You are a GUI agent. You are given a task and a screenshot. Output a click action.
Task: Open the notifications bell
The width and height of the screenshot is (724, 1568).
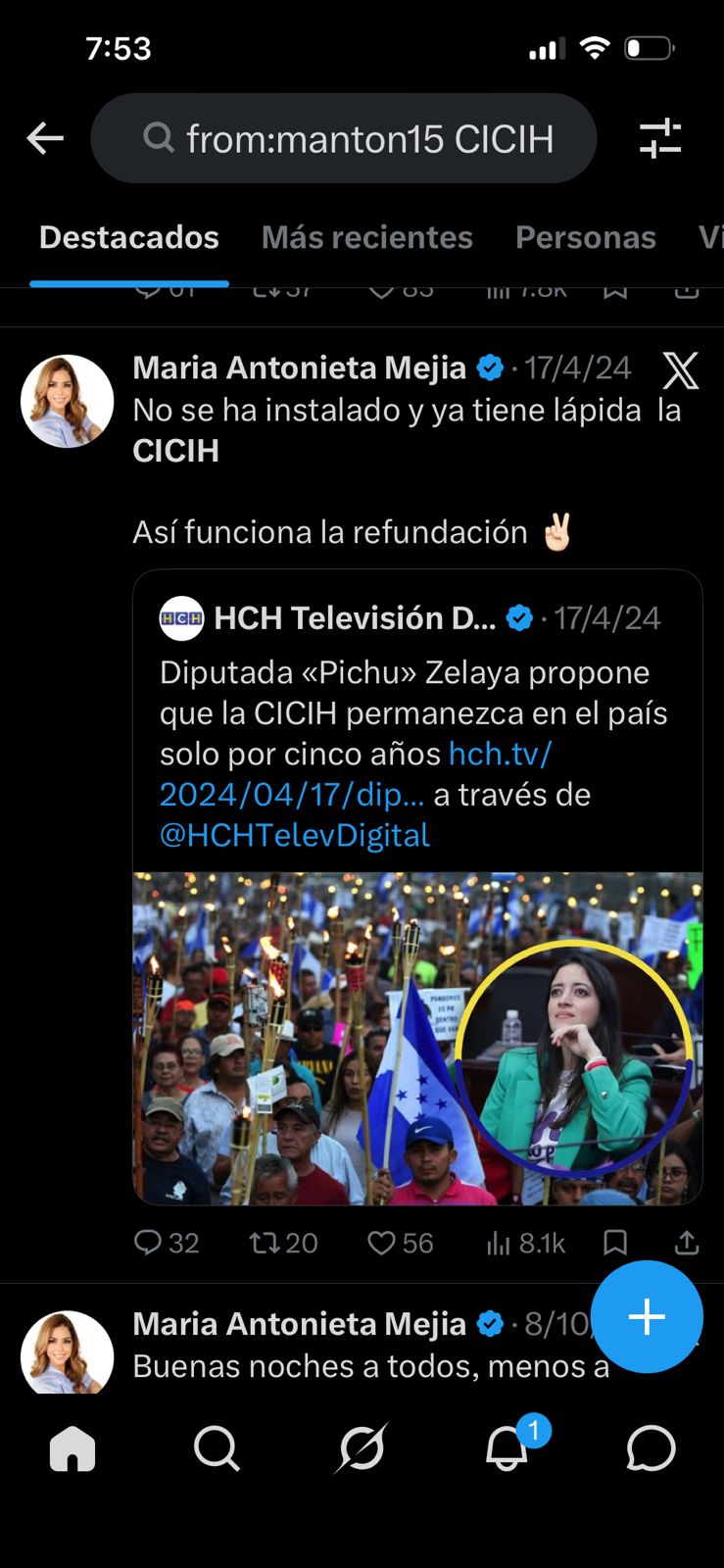pos(507,1446)
